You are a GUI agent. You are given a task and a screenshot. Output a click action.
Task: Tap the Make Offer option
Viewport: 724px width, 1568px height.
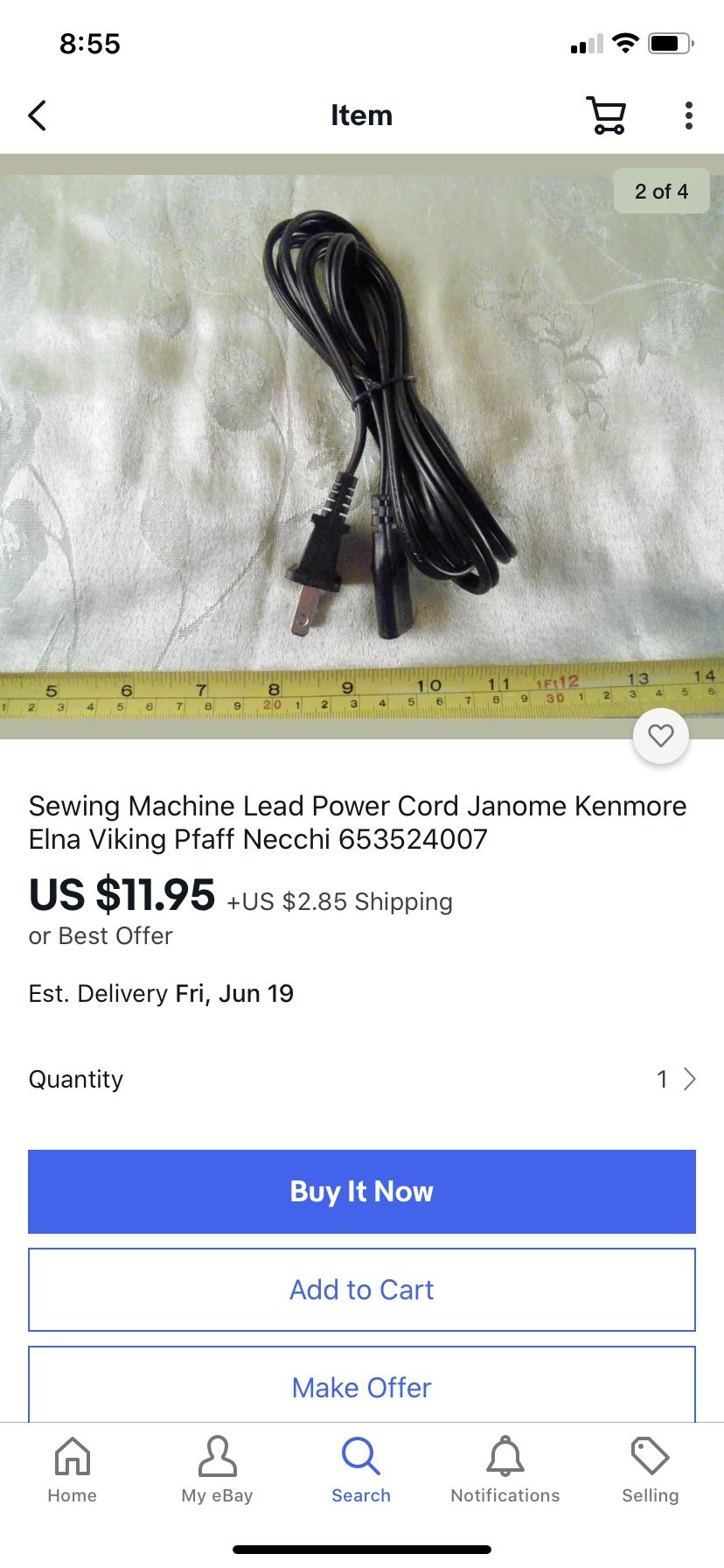click(361, 1387)
